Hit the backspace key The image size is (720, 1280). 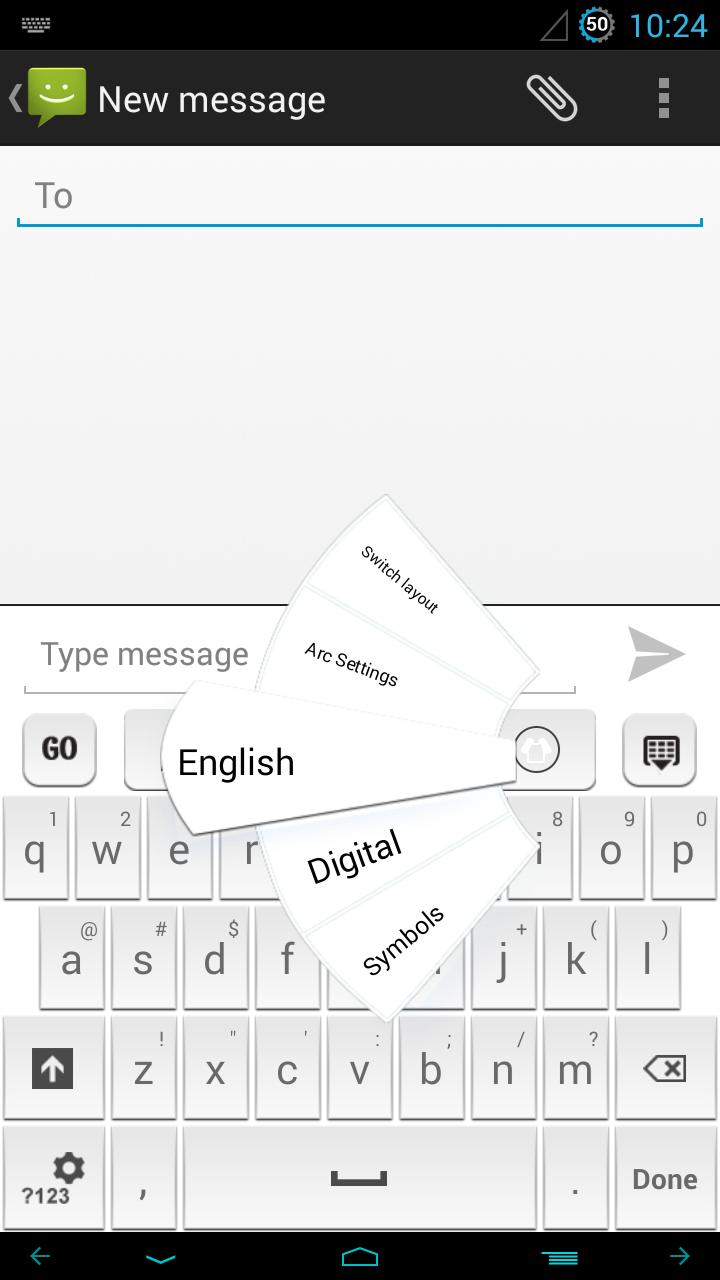[x=664, y=1070]
